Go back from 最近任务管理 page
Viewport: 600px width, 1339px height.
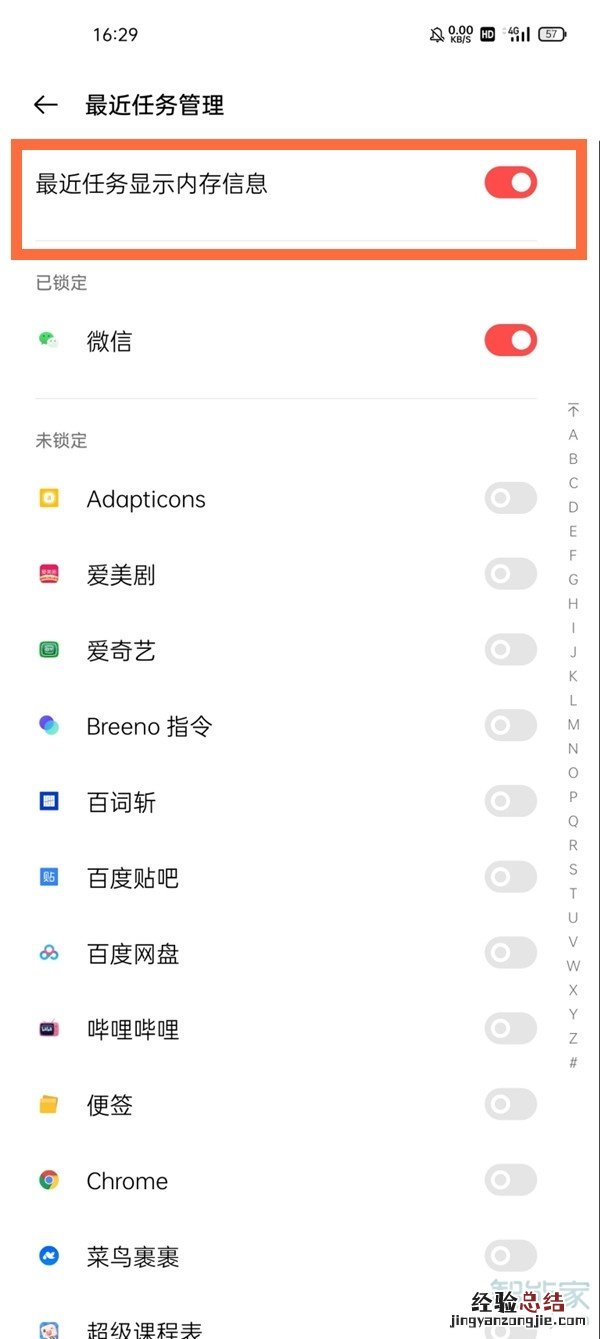pos(46,105)
